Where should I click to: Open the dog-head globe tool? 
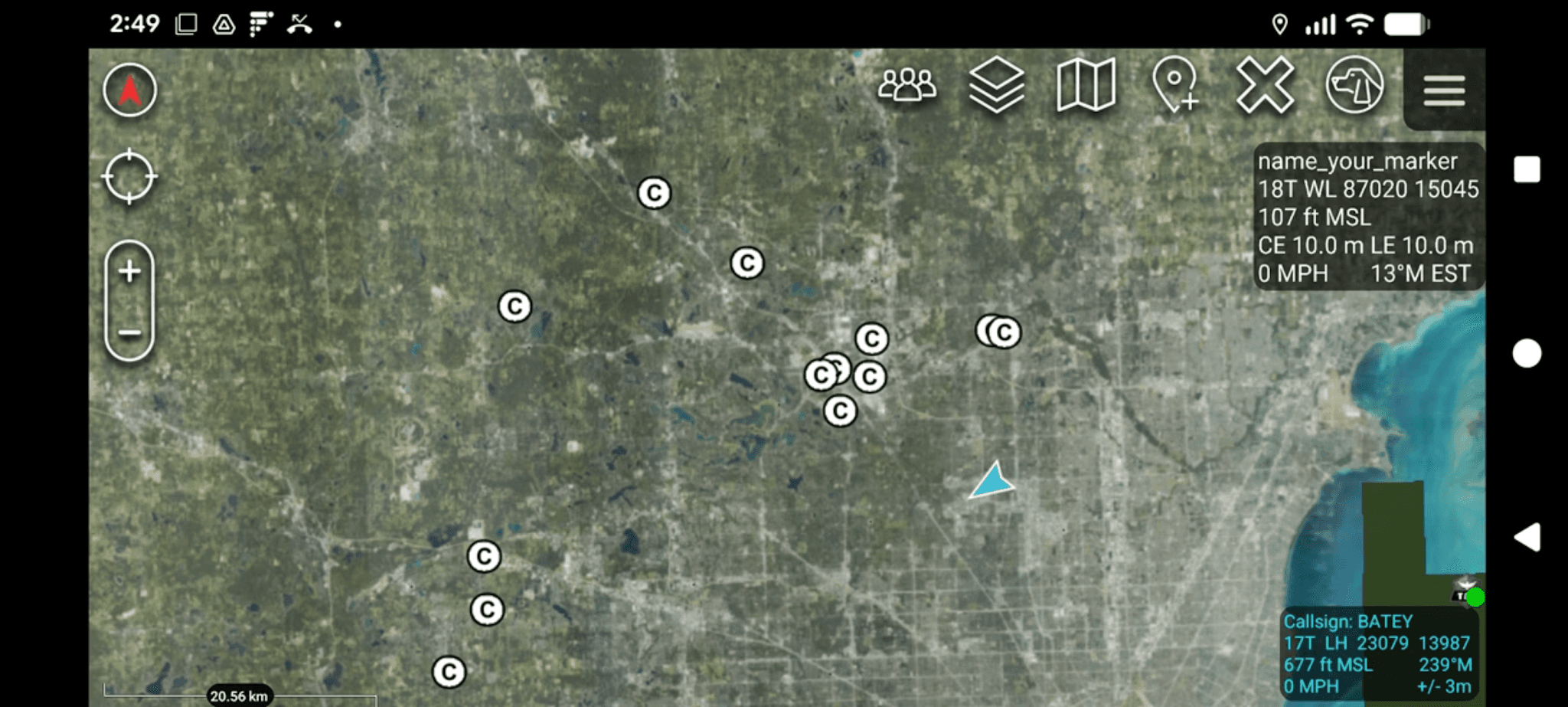pyautogui.click(x=1354, y=85)
